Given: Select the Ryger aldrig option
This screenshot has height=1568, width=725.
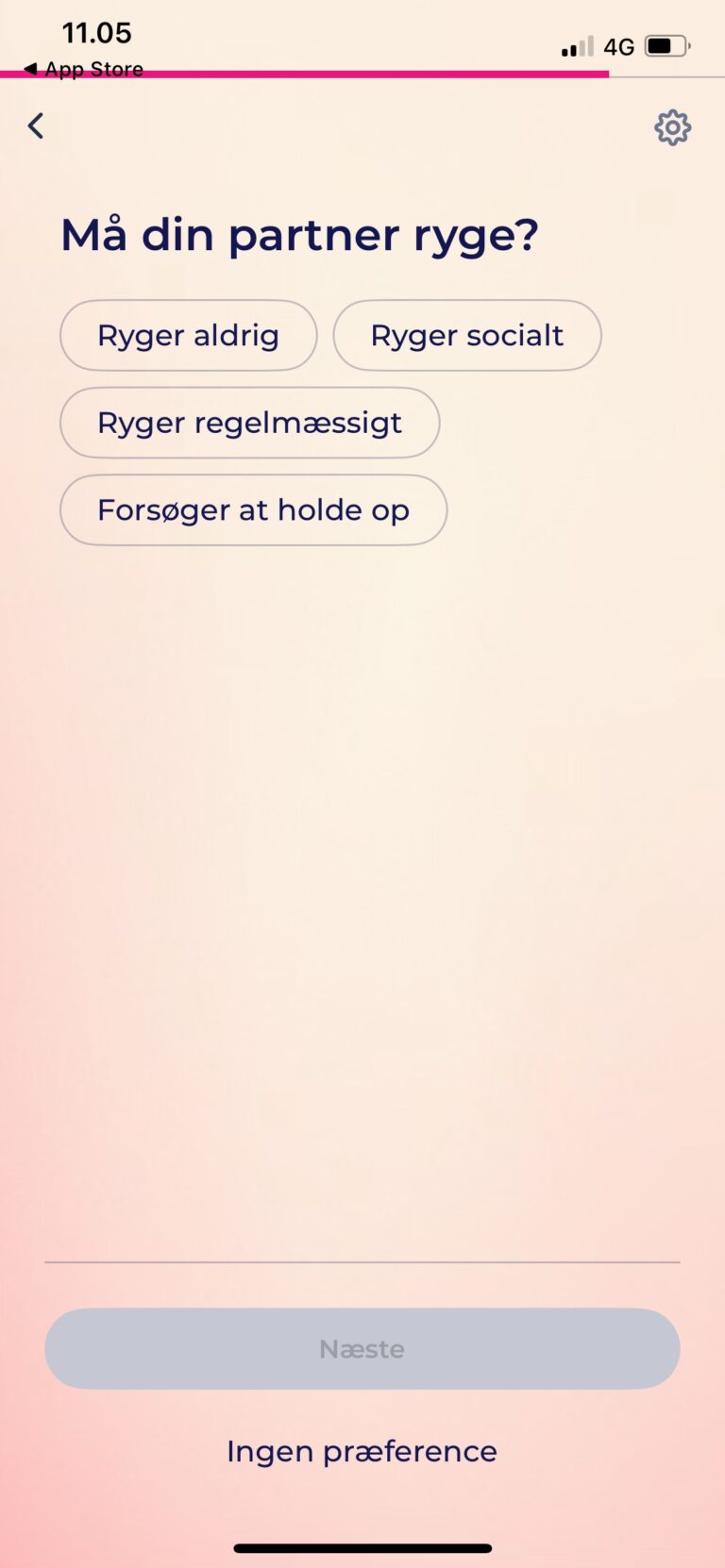Looking at the screenshot, I should [188, 336].
